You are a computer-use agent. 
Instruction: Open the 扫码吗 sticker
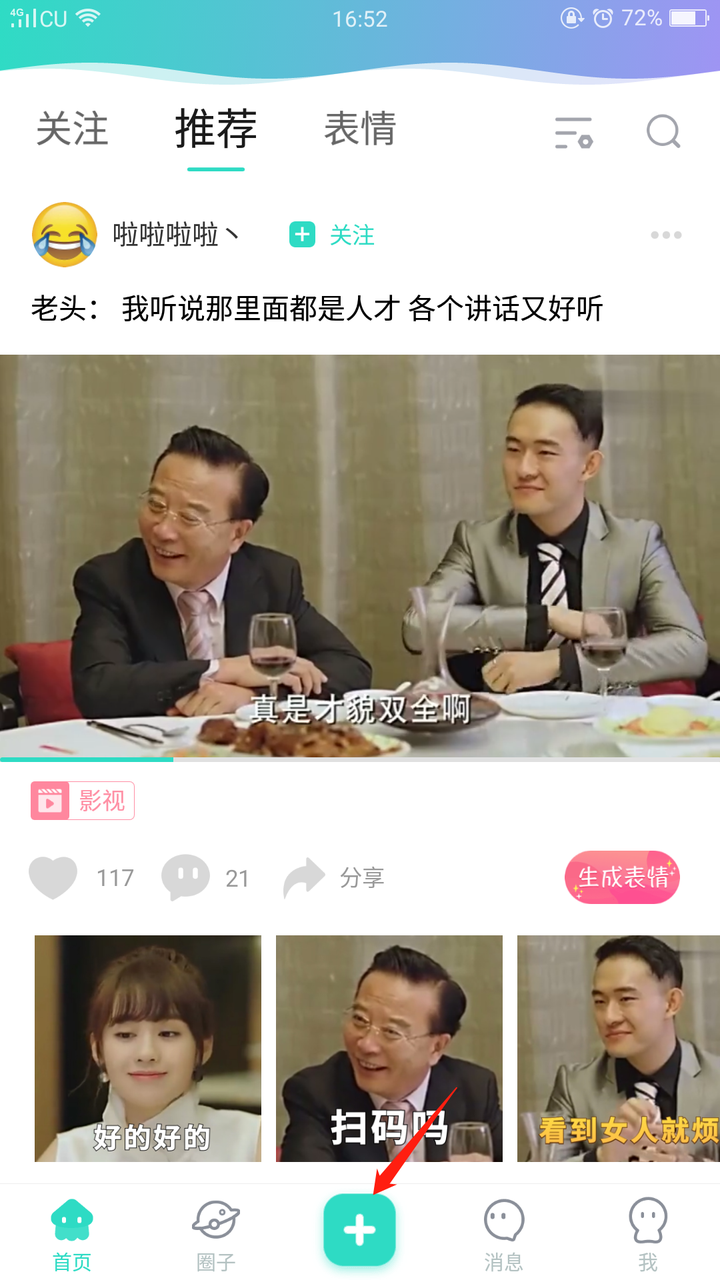[389, 1048]
